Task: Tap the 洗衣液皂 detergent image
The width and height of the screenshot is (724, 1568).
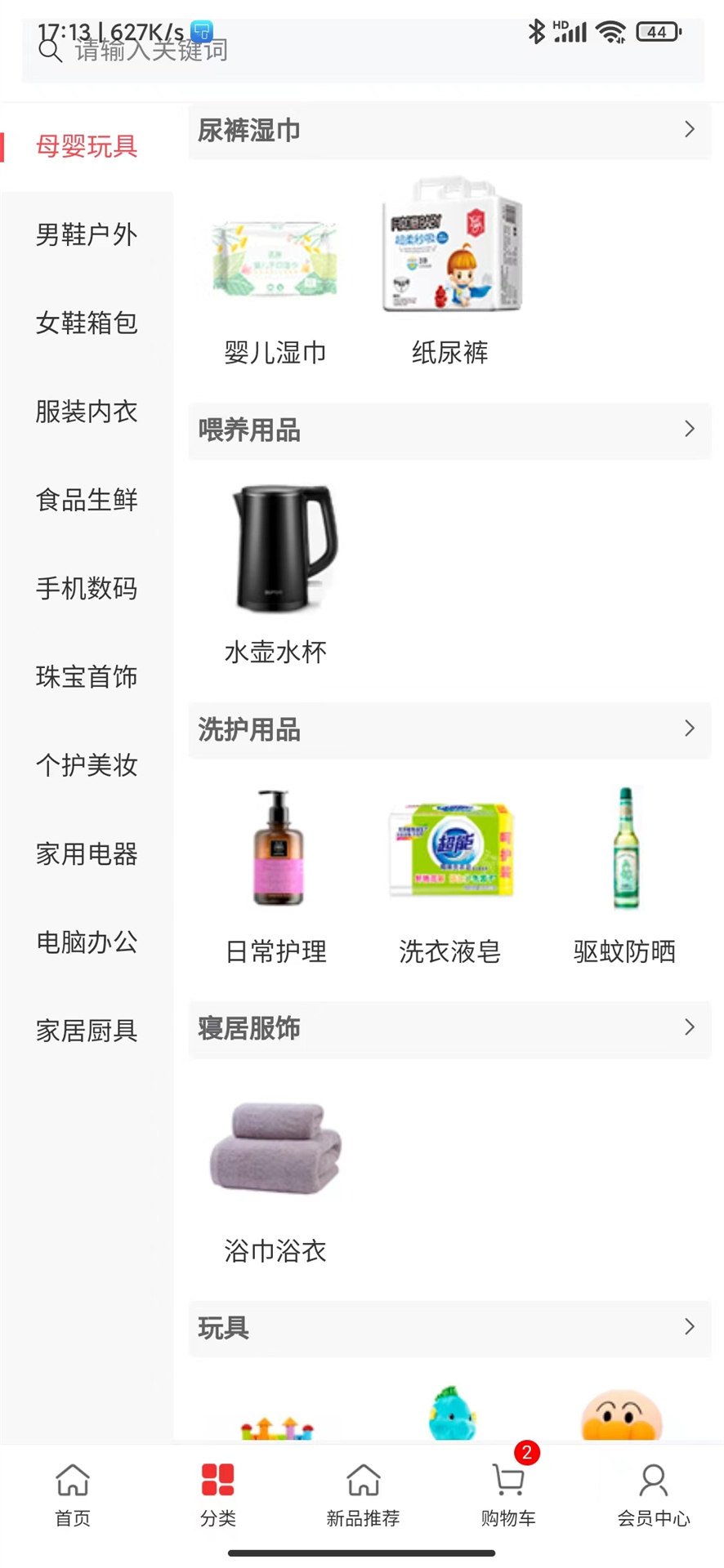Action: (449, 849)
